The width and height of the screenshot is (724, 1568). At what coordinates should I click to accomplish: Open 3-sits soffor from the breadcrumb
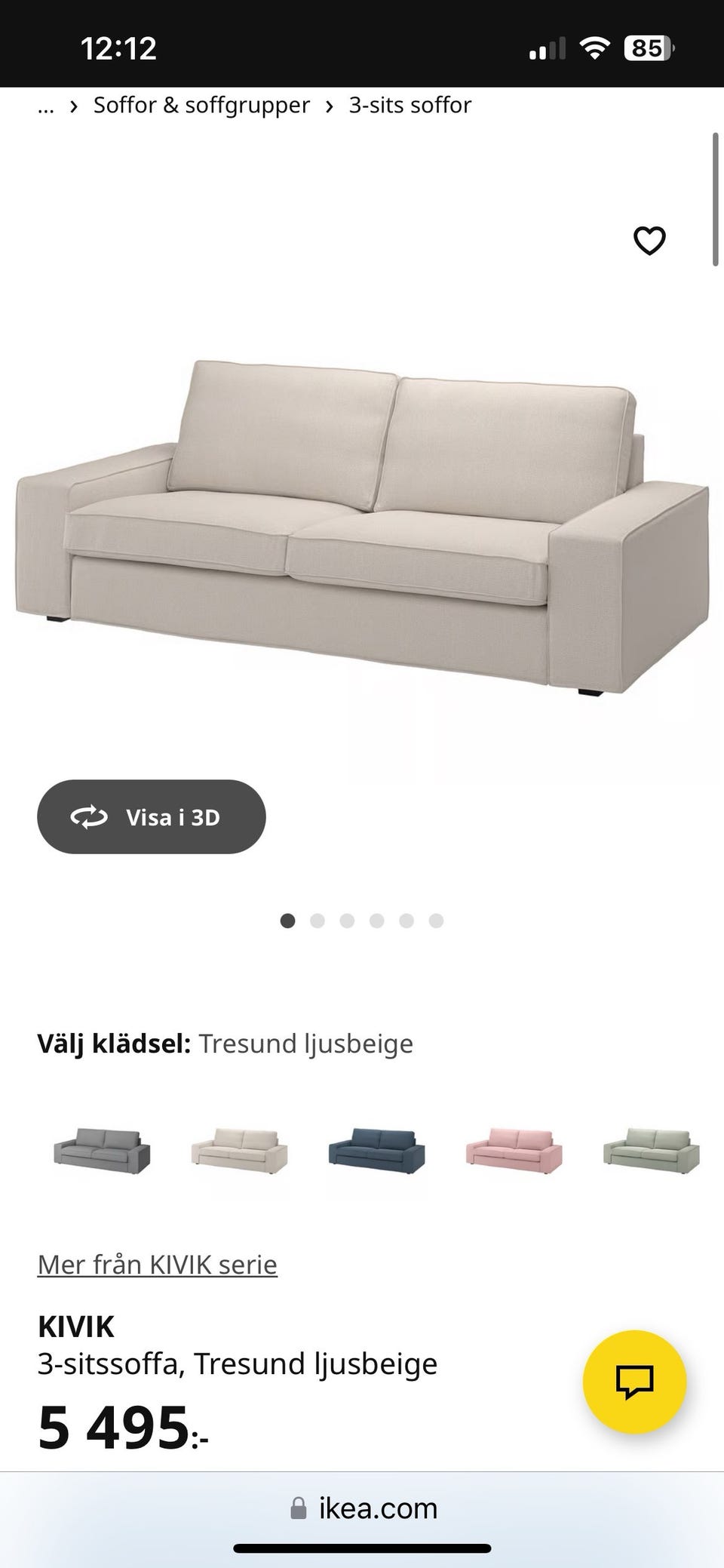(409, 105)
